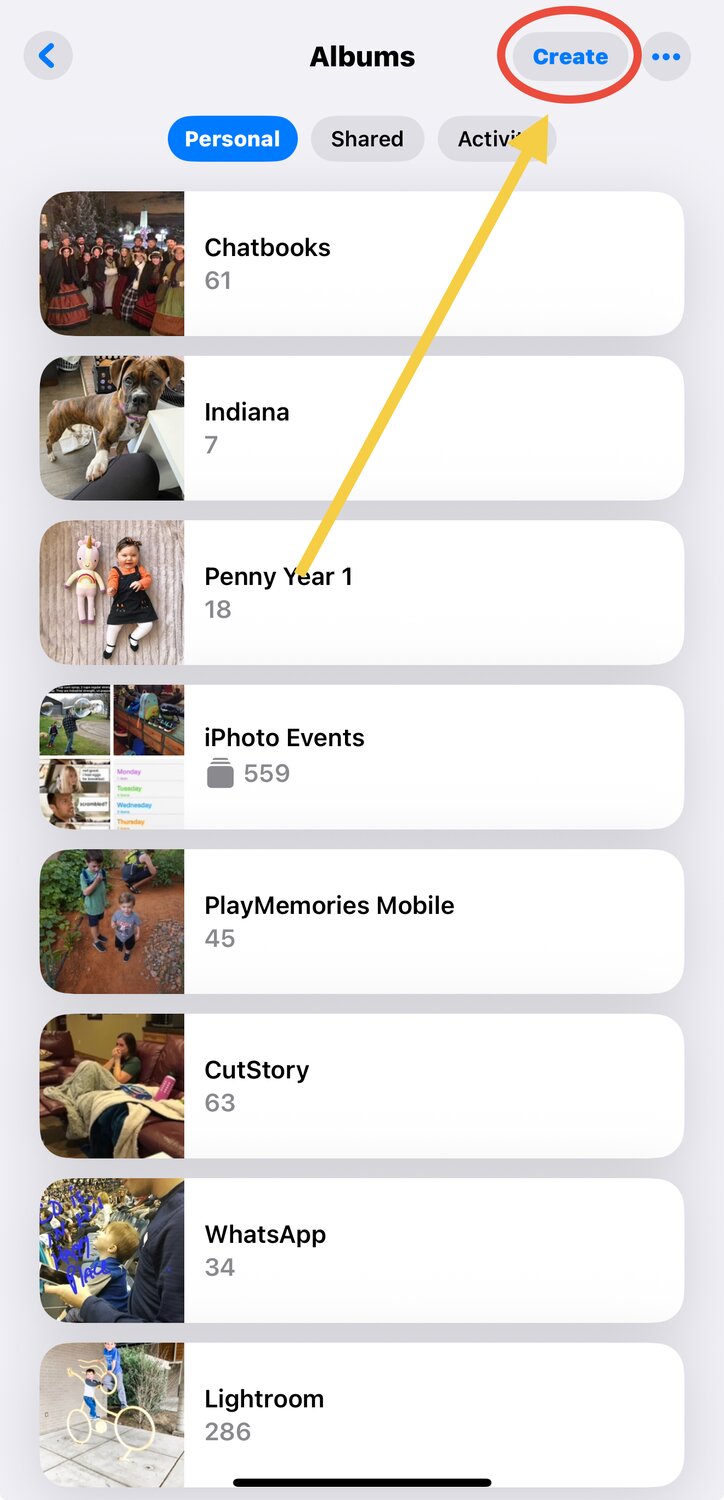Open the PlayMemories Mobile album
The image size is (724, 1500).
362,921
